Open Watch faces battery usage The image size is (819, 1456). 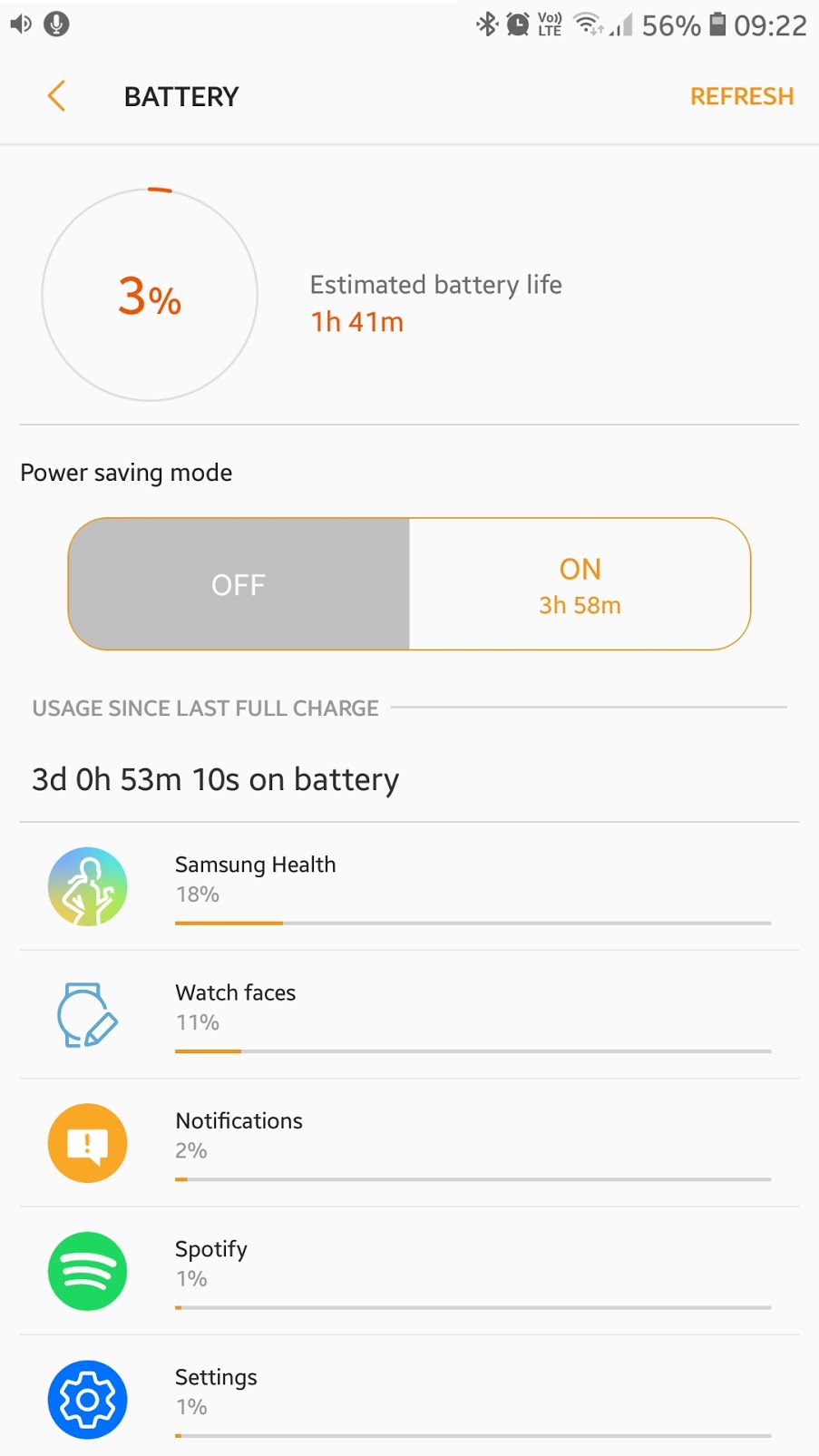(409, 1015)
